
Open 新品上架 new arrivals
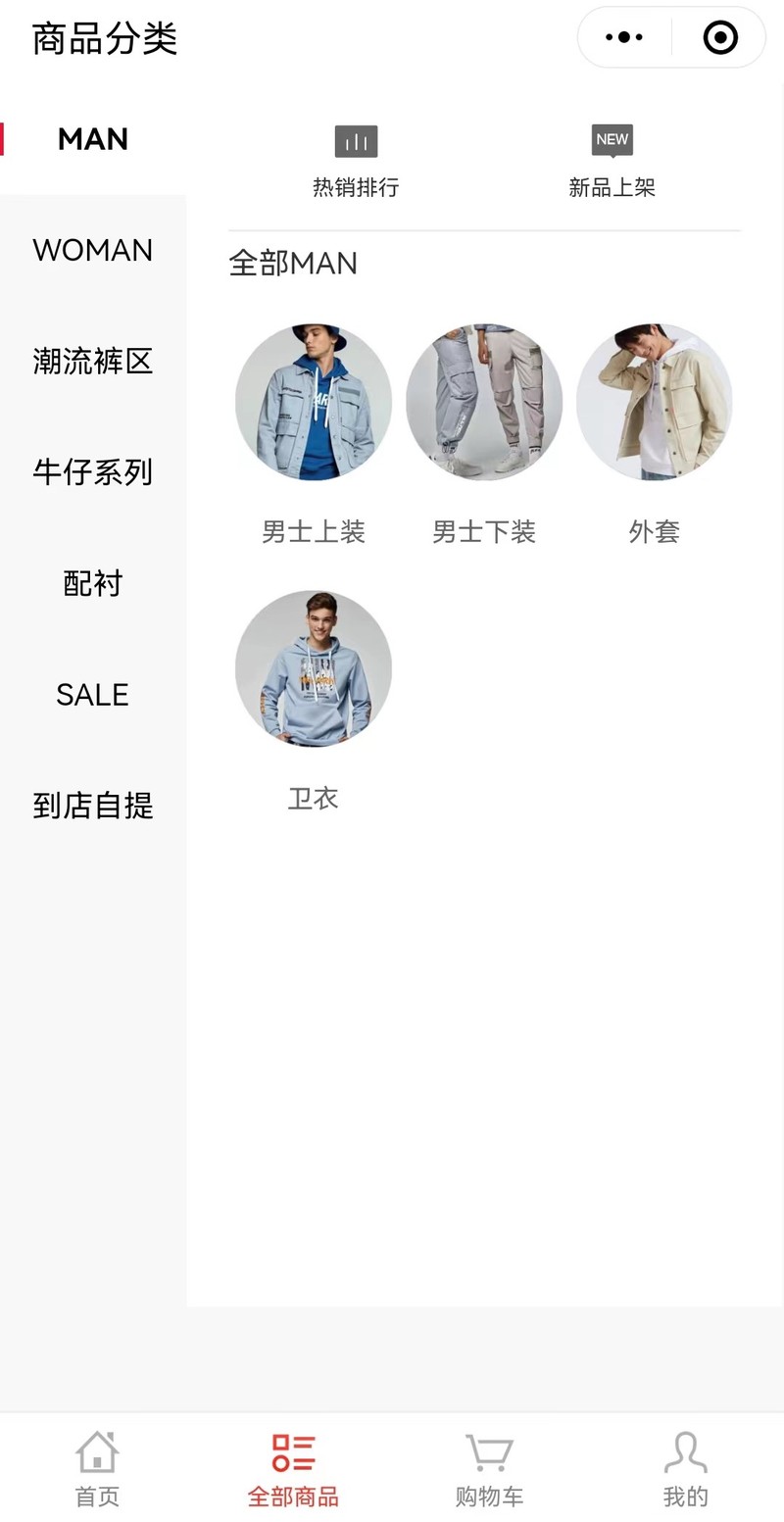[612, 162]
